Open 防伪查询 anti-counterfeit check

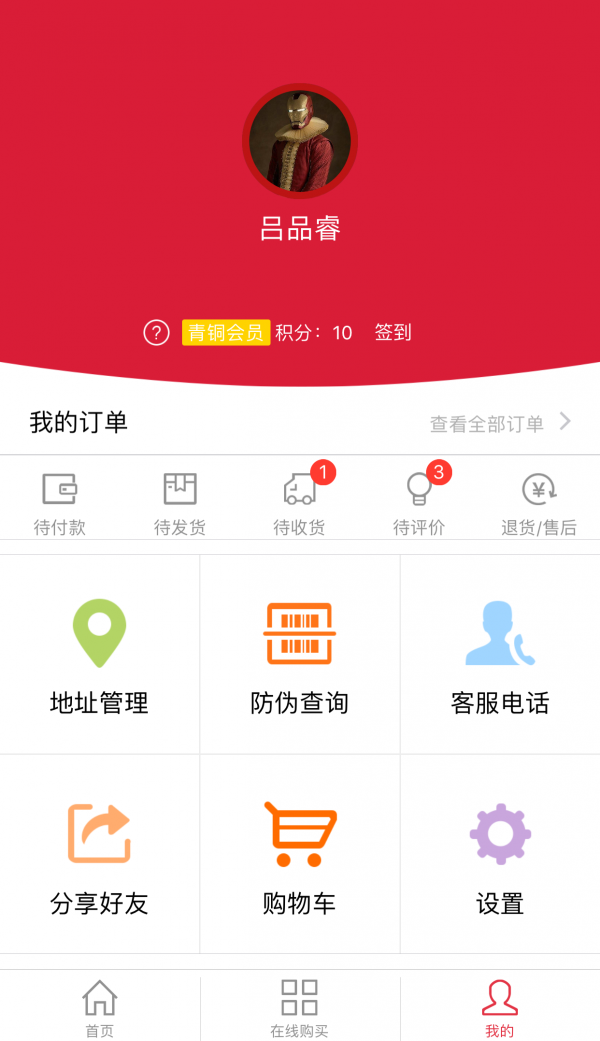click(300, 655)
